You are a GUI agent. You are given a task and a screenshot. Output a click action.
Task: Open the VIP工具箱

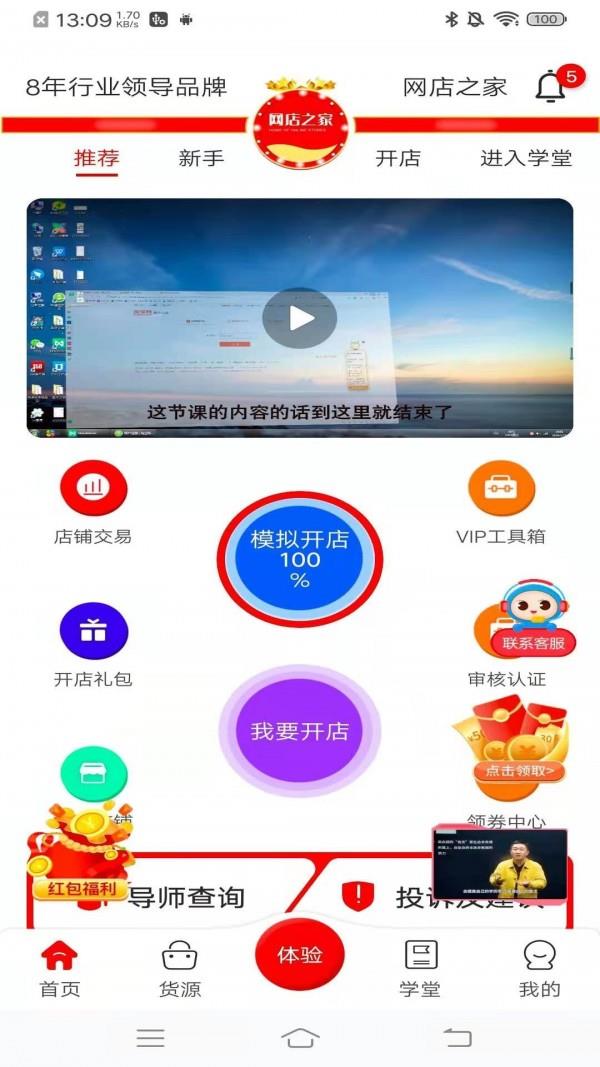501,489
